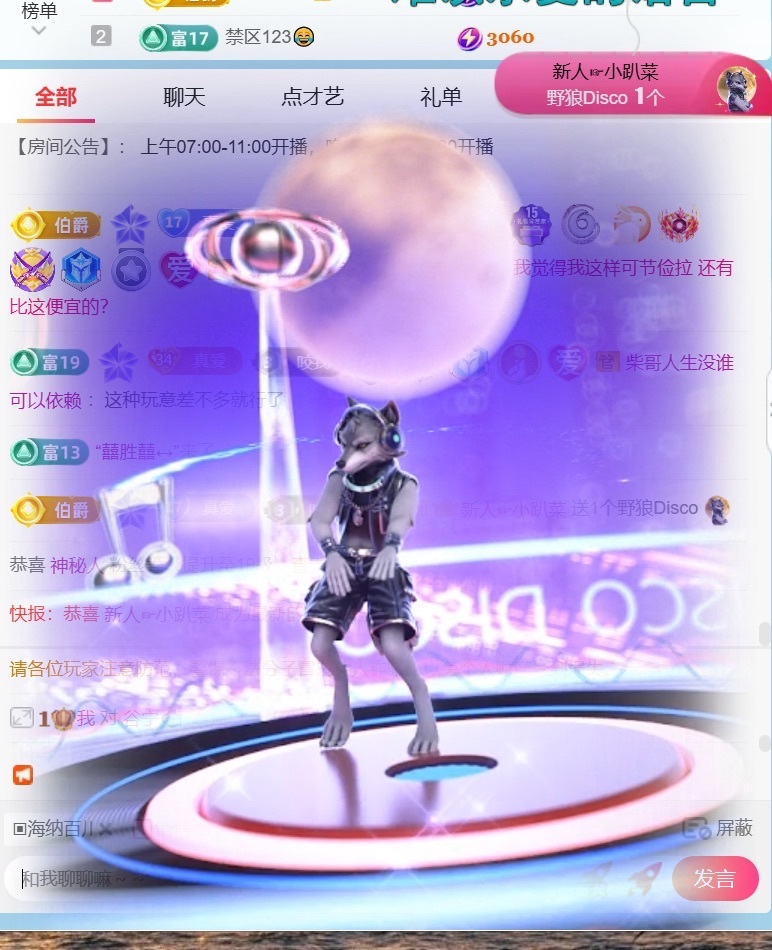The height and width of the screenshot is (950, 772).
Task: Tap the orange megaphone broadcast icon
Action: point(23,774)
